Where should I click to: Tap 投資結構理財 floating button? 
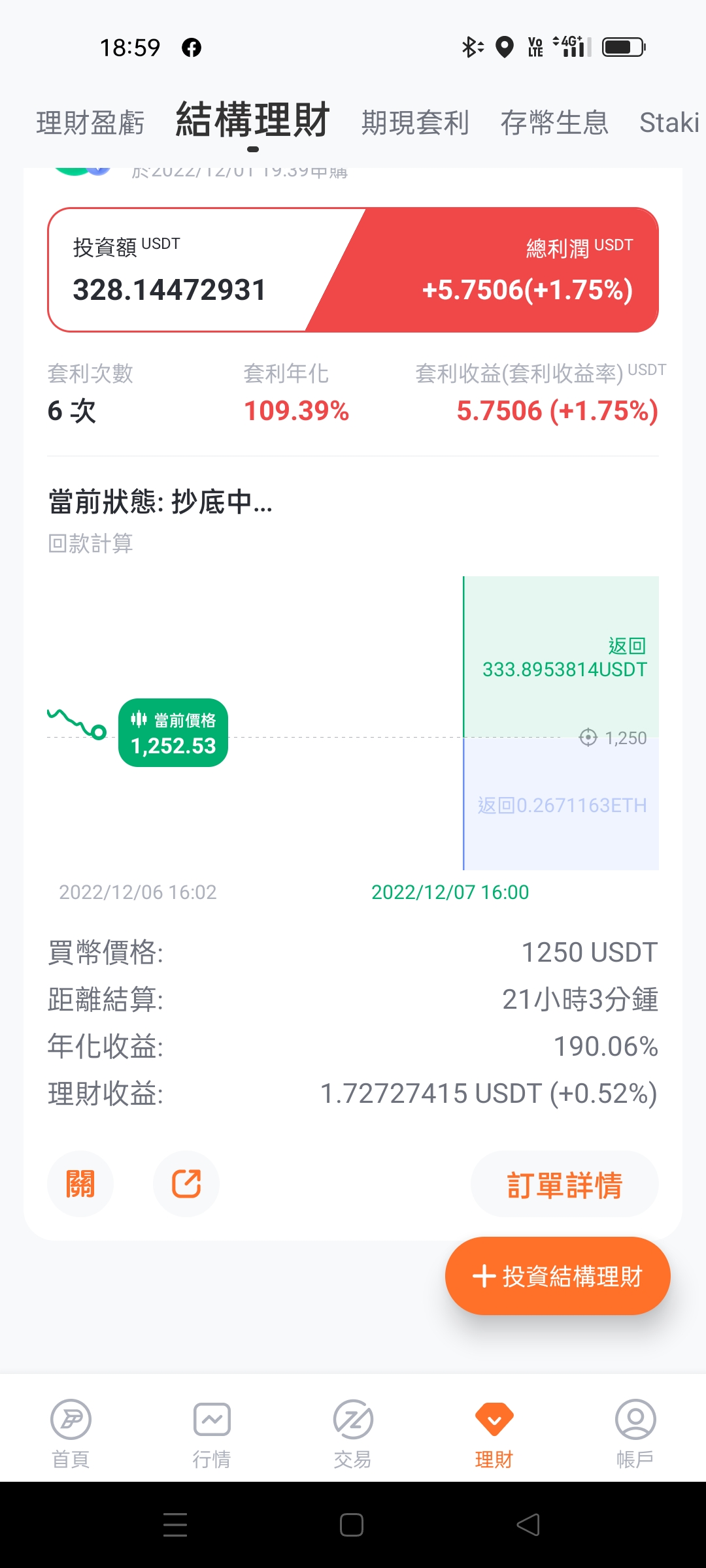[x=558, y=1276]
